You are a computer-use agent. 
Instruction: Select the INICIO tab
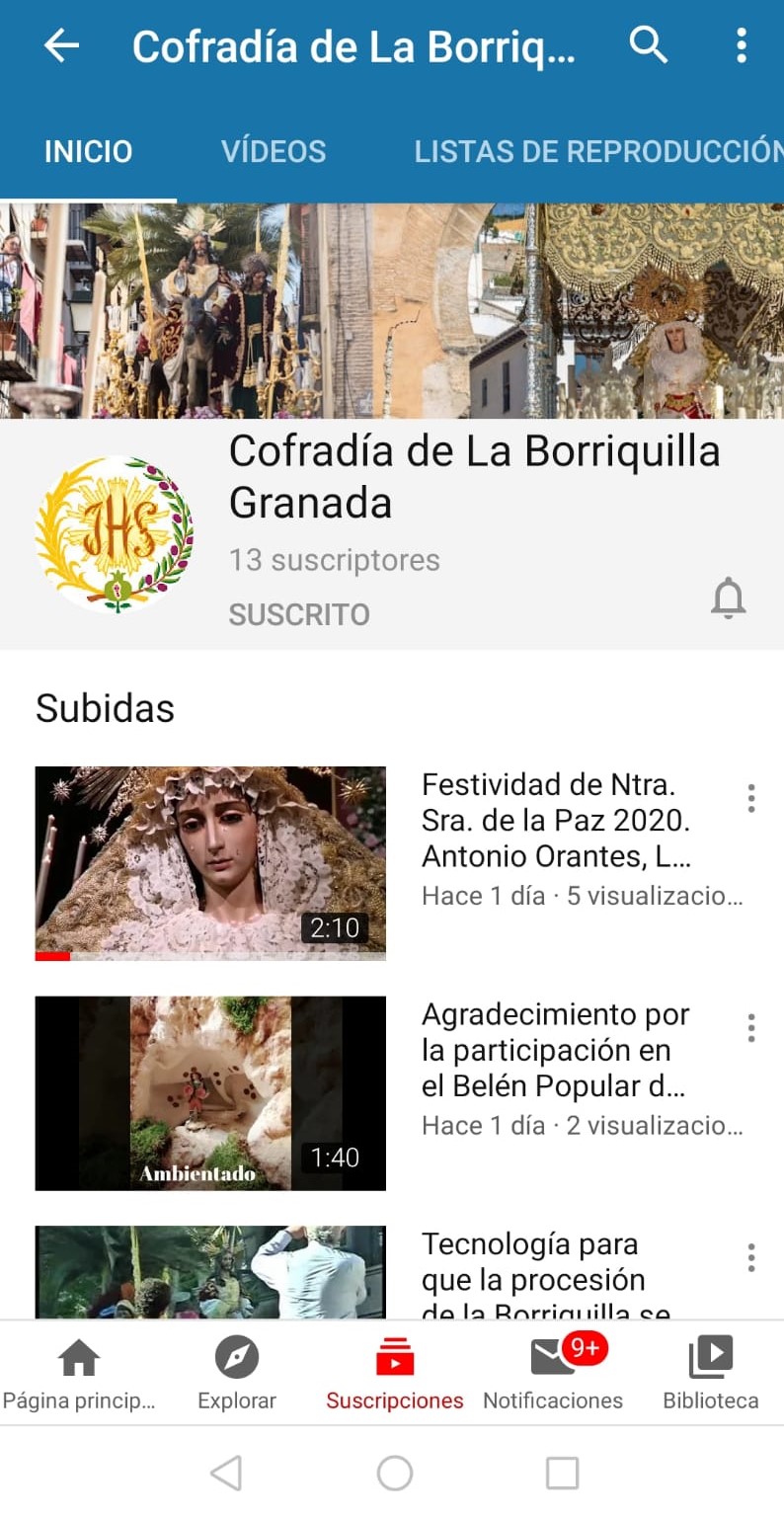pyautogui.click(x=88, y=151)
